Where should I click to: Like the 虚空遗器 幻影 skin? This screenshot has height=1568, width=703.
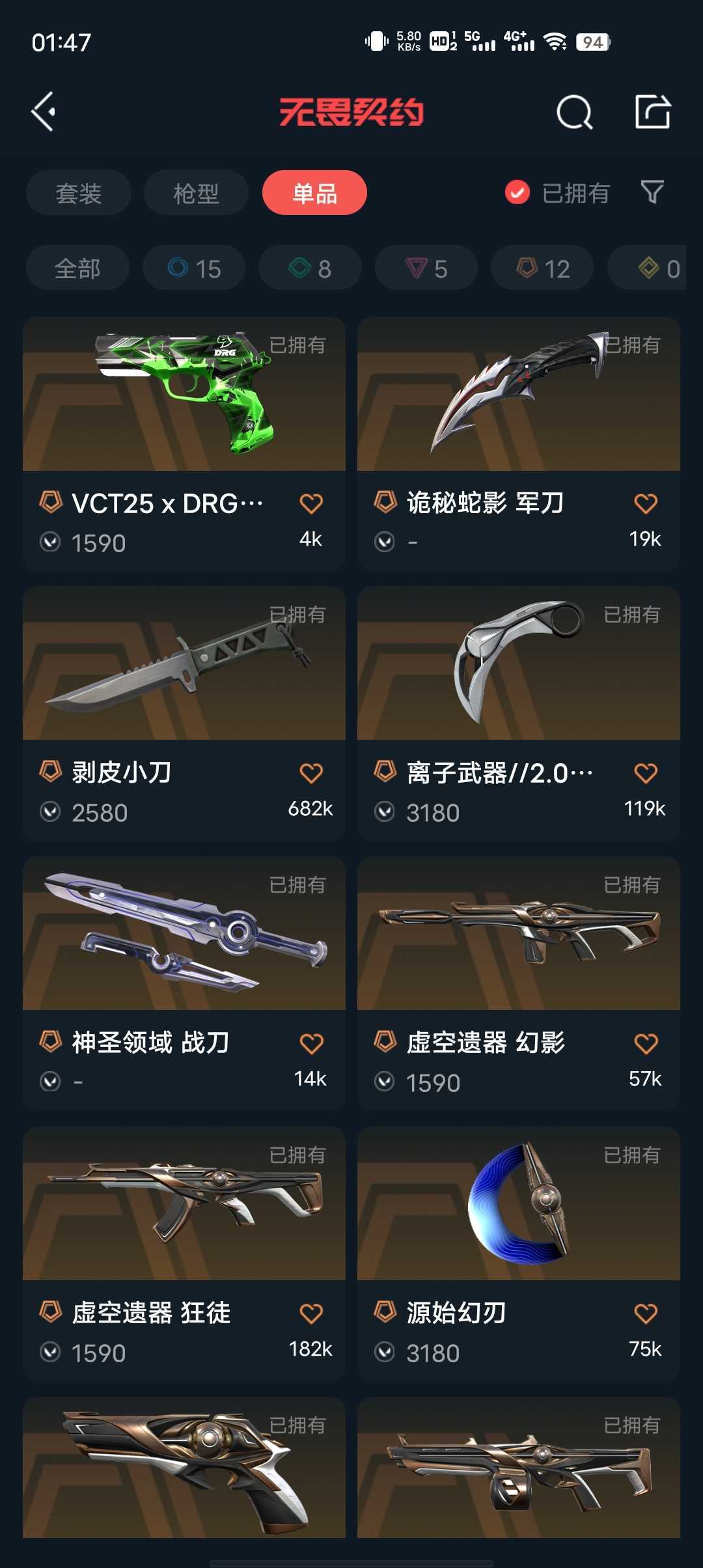pyautogui.click(x=646, y=1044)
